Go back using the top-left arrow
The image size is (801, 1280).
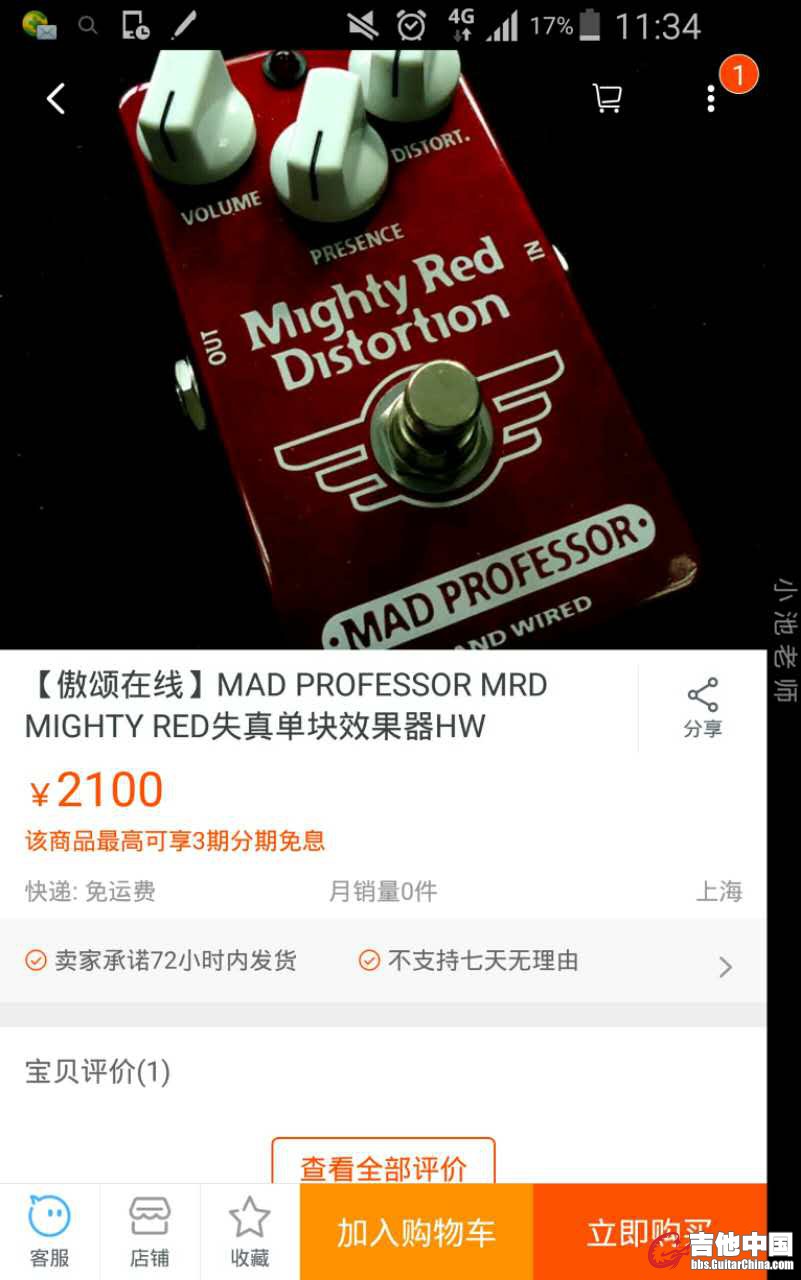tap(56, 98)
